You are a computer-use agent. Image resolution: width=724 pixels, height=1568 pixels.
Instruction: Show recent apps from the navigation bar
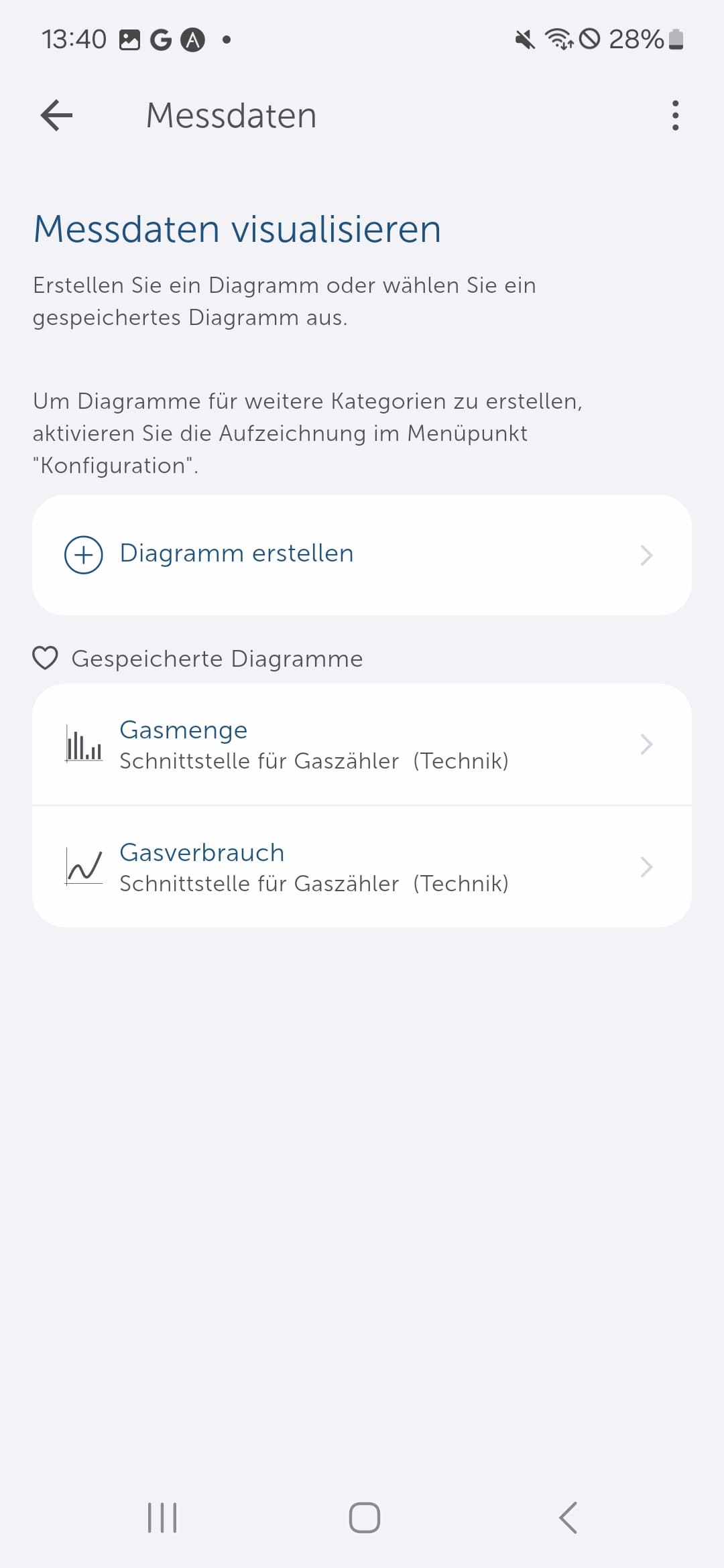click(162, 1518)
